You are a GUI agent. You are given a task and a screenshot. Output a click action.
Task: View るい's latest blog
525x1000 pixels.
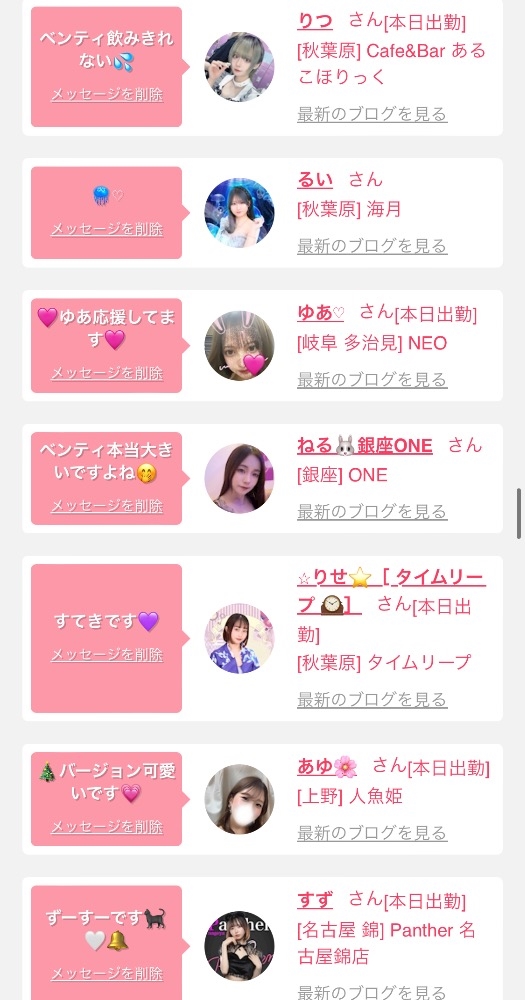[x=372, y=246]
